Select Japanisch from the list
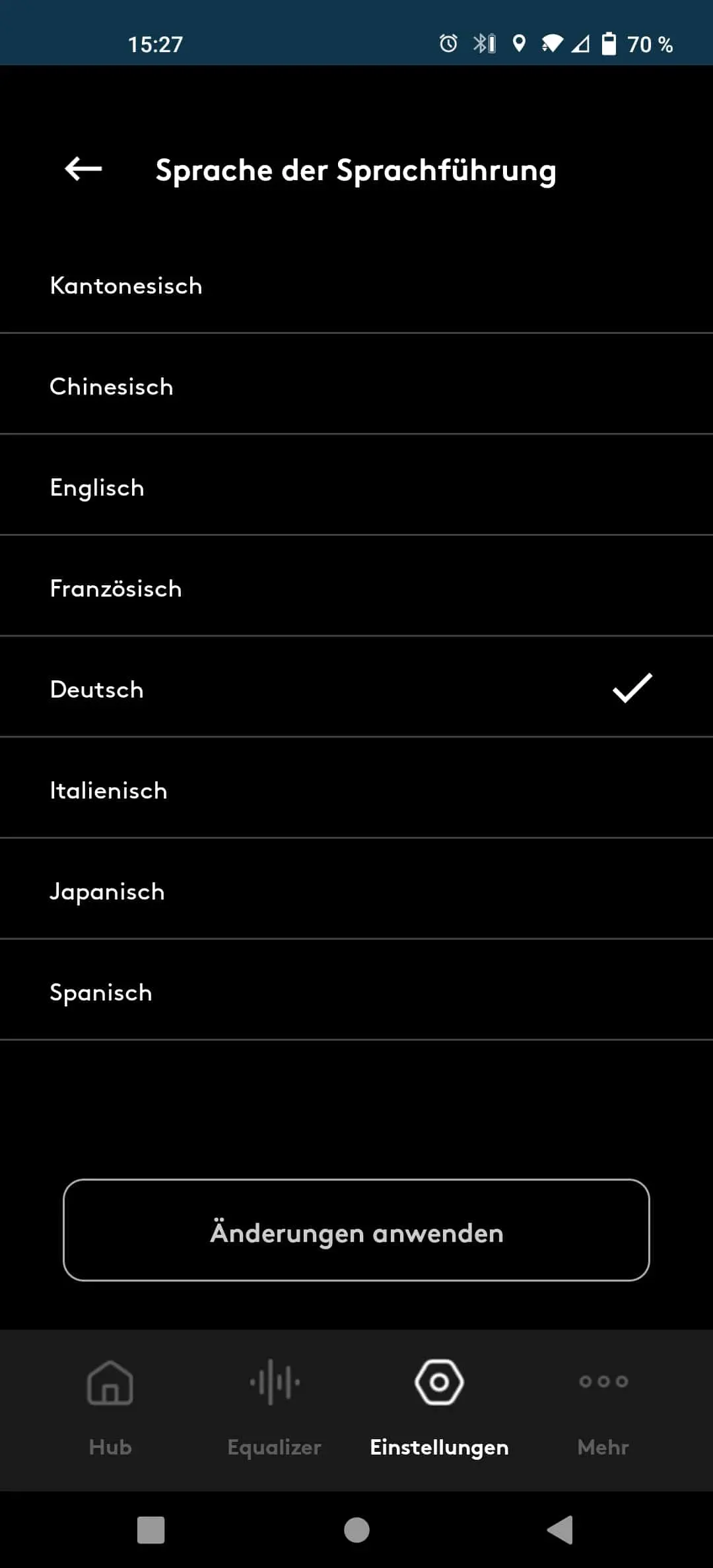This screenshot has width=713, height=1568. pos(356,891)
